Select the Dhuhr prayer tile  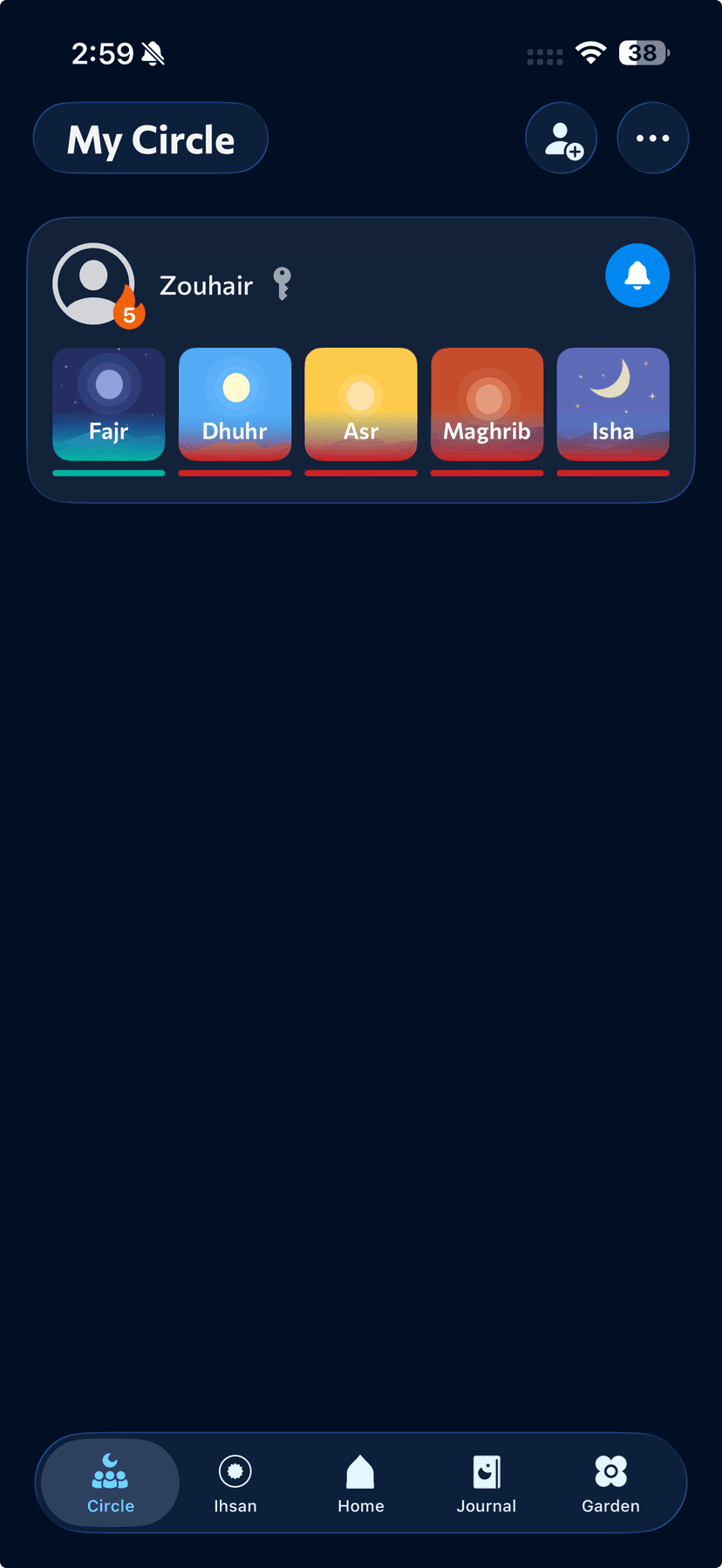[x=235, y=404]
